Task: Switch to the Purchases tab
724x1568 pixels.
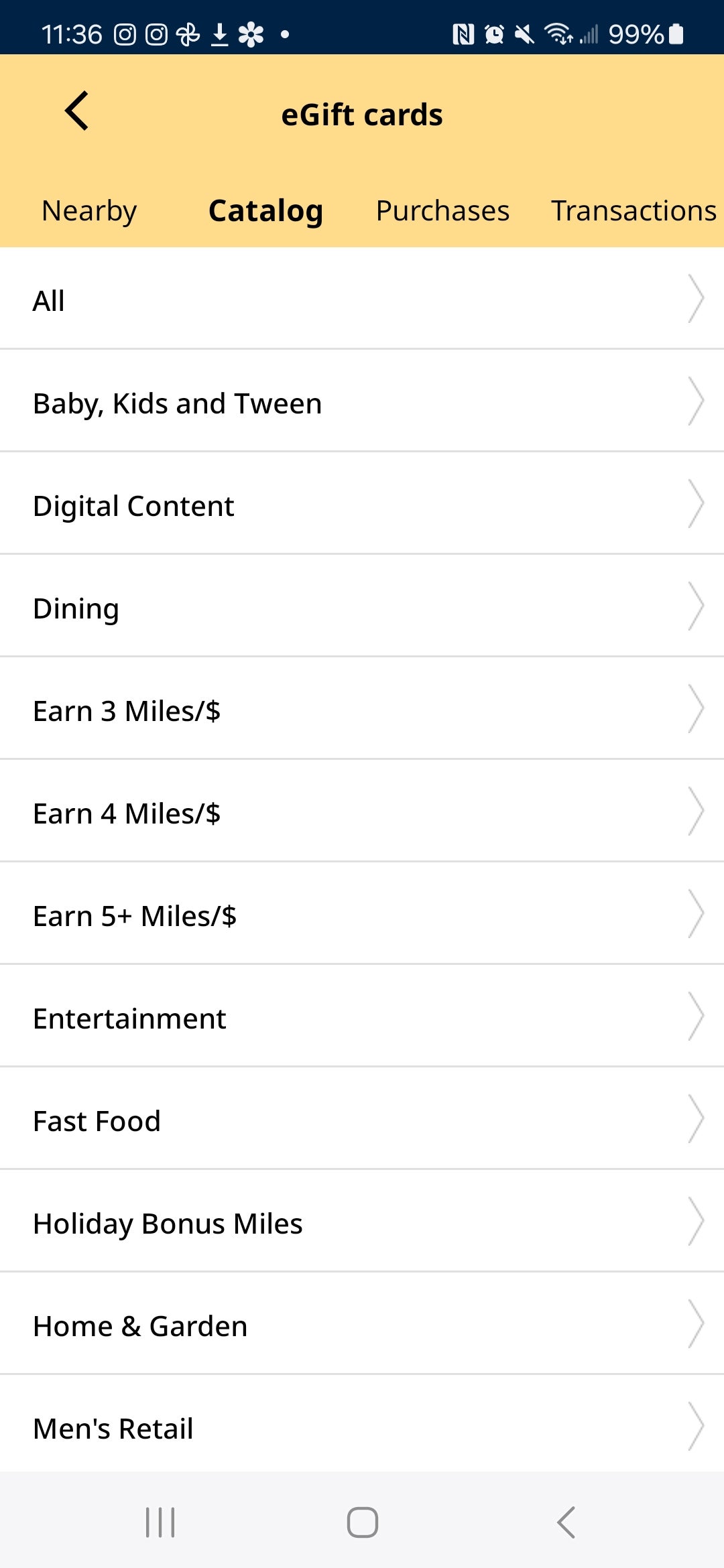Action: point(442,210)
